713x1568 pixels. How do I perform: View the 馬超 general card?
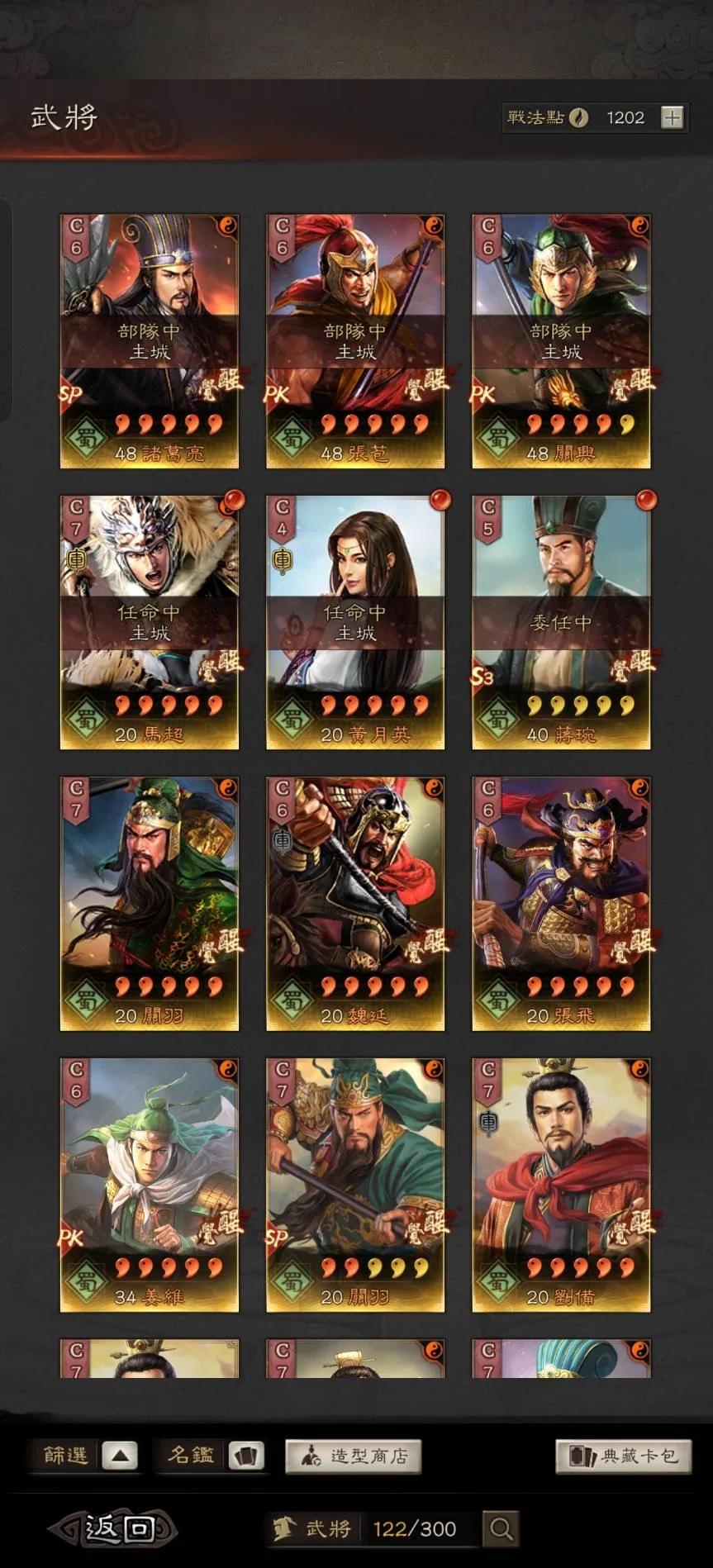click(150, 622)
